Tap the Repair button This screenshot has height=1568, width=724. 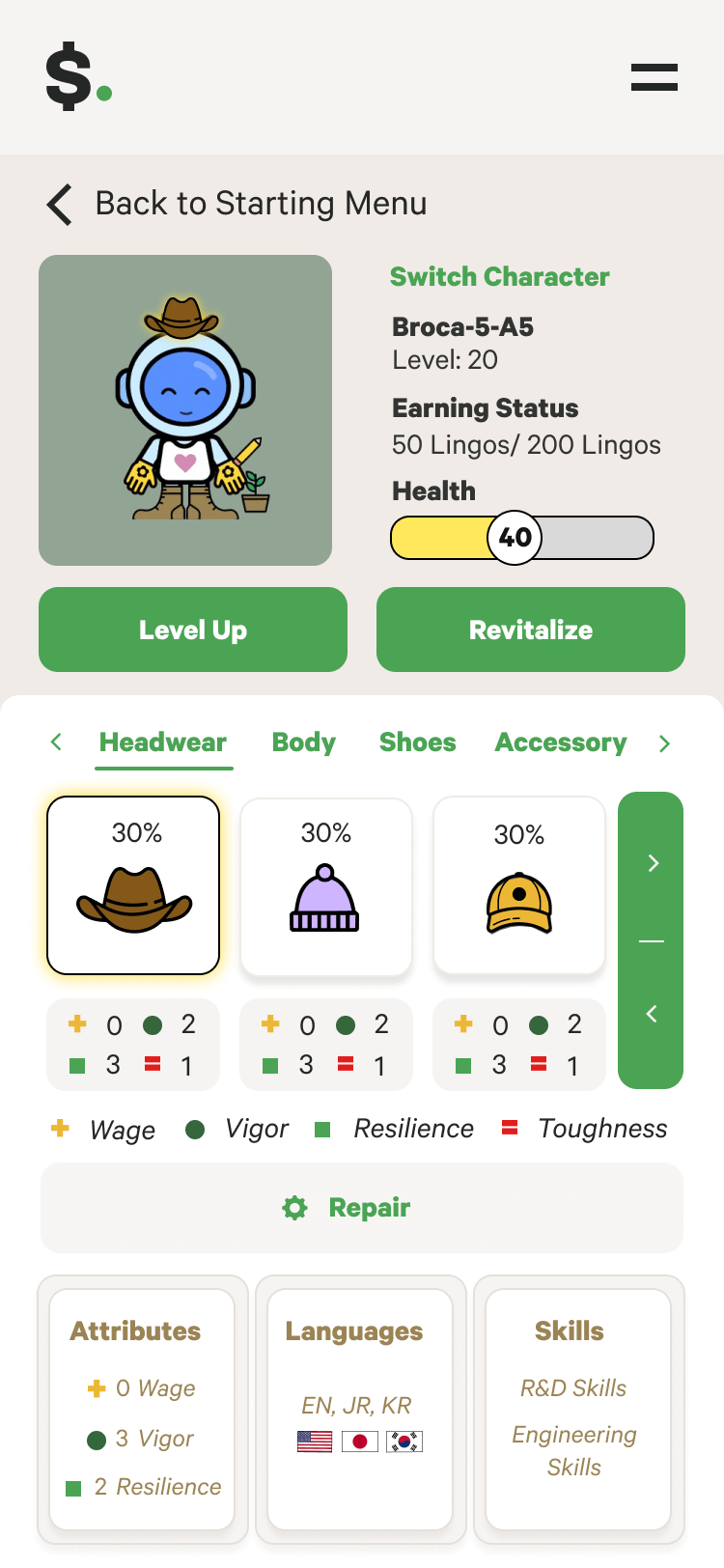pos(362,1208)
